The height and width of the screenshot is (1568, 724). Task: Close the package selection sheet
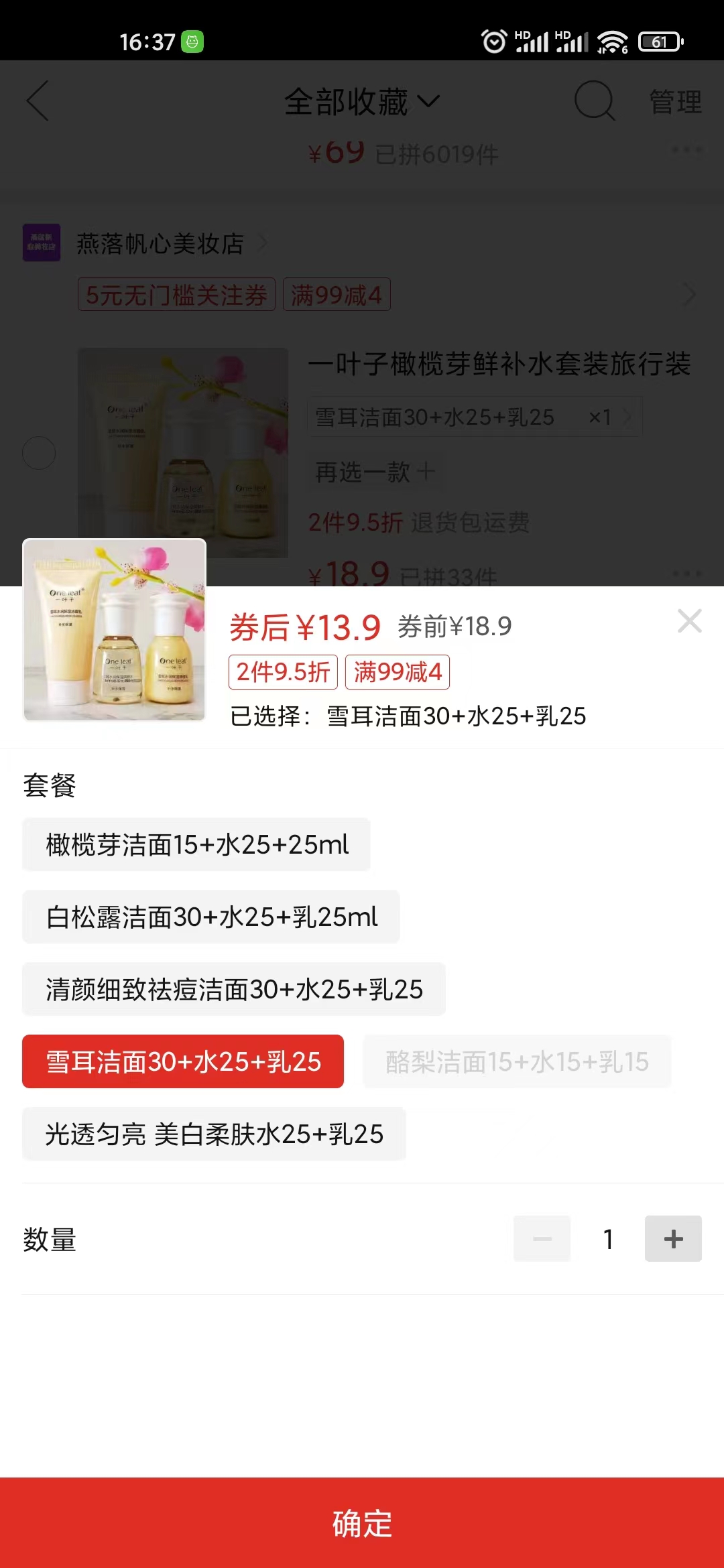pos(689,621)
